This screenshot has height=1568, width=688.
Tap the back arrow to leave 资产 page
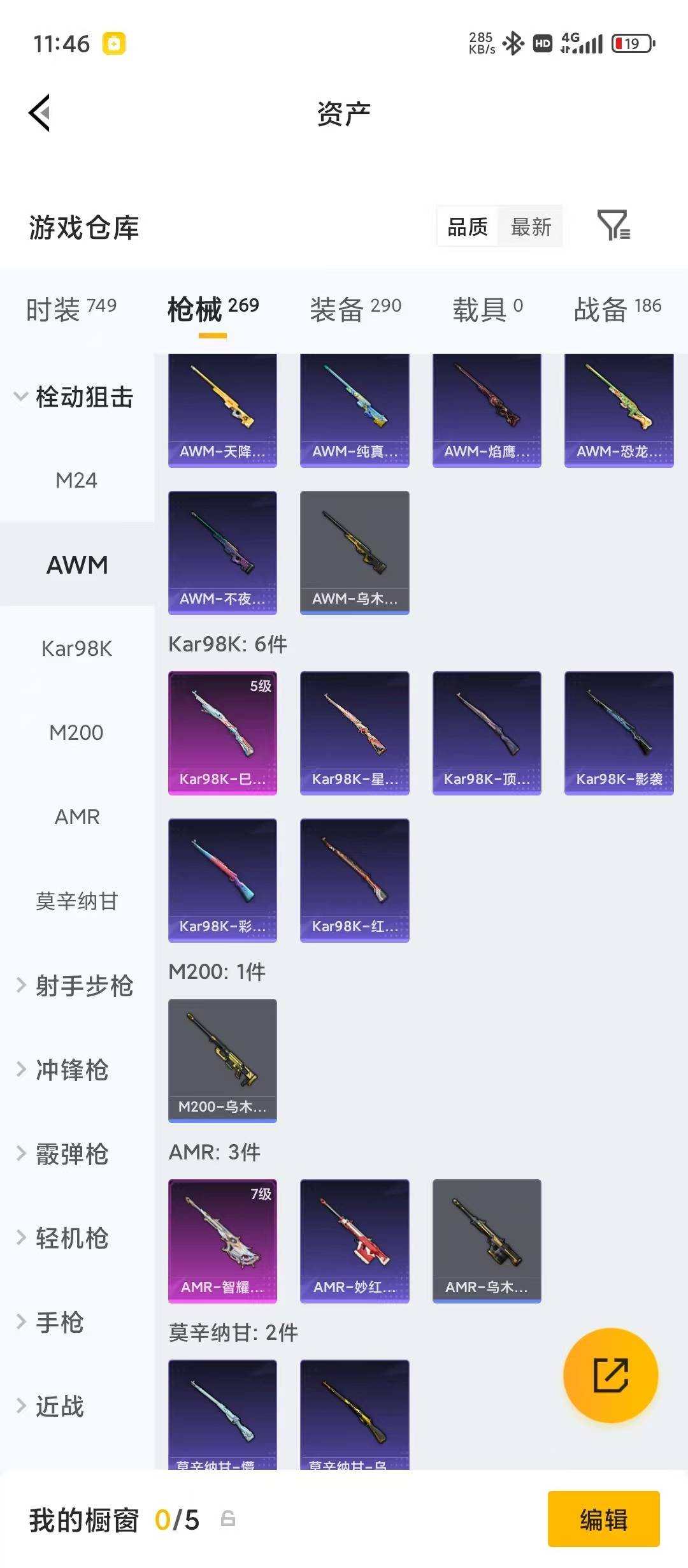tap(39, 113)
